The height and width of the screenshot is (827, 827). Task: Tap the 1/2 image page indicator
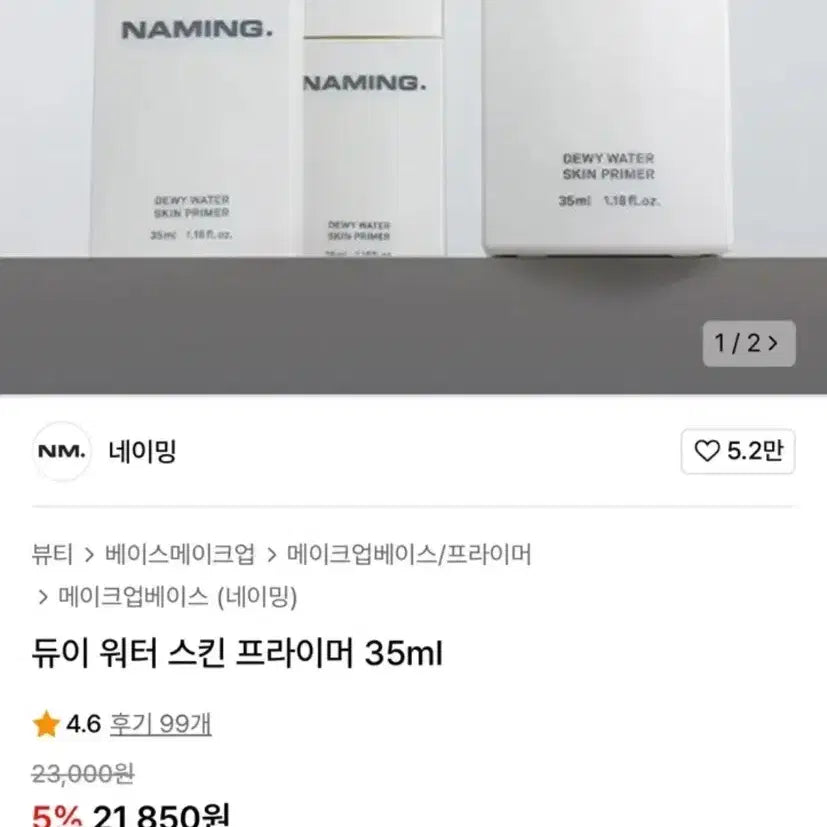tap(748, 344)
